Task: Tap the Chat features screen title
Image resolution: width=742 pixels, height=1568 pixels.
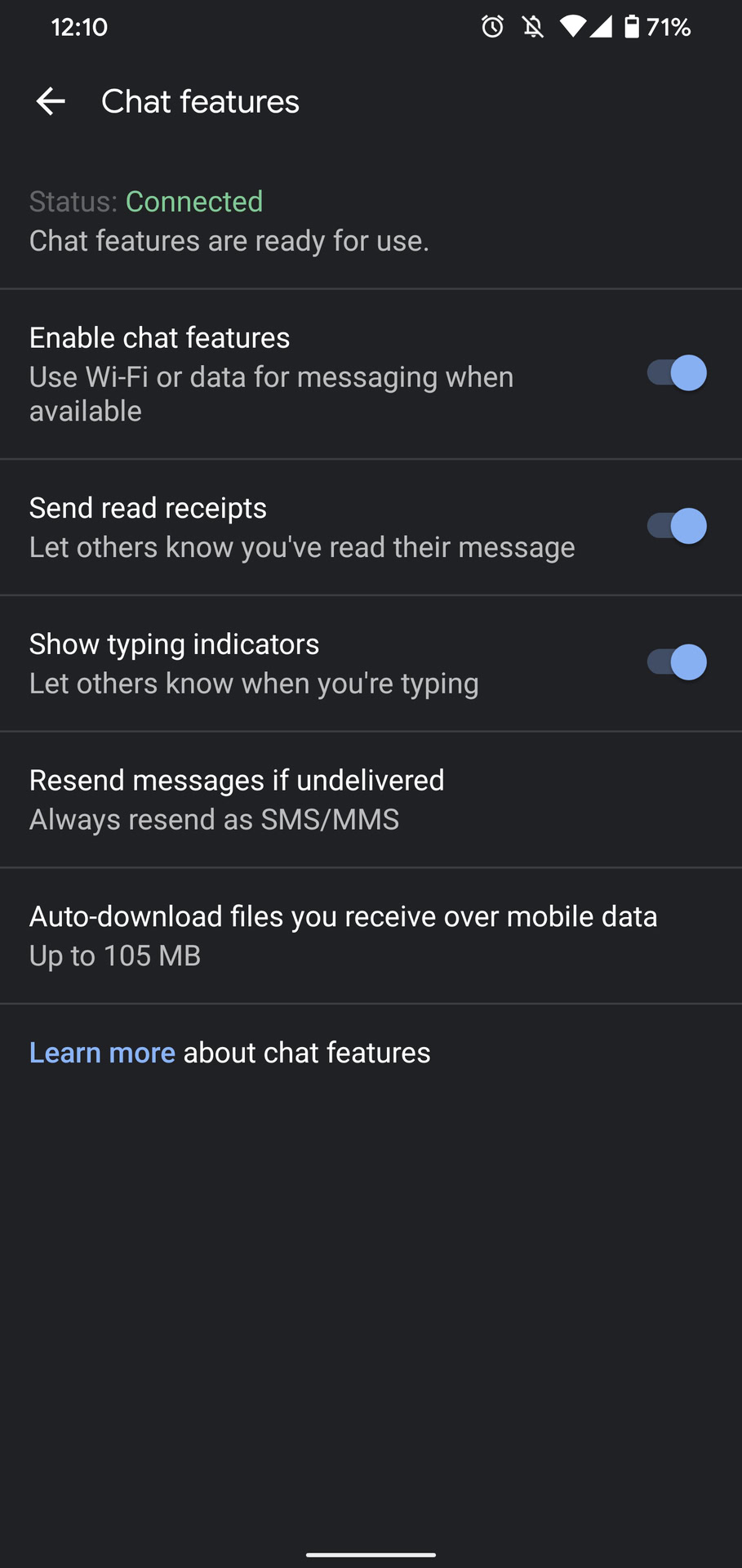Action: click(x=198, y=100)
